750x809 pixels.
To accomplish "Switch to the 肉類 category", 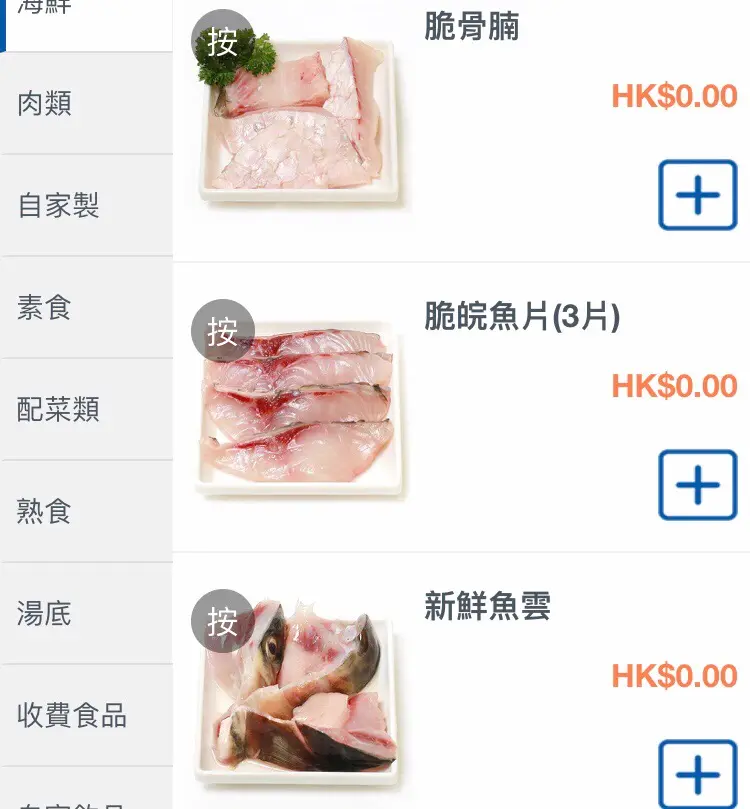I will coord(86,103).
